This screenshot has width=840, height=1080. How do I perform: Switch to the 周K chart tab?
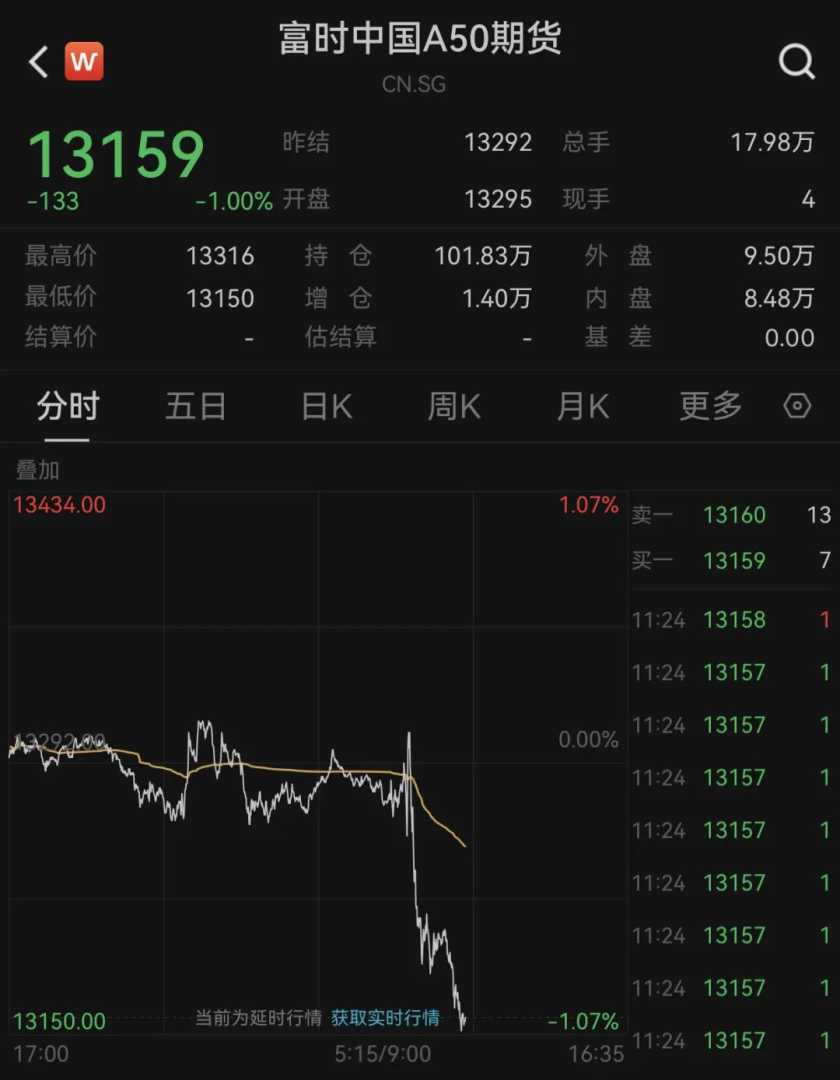click(454, 407)
